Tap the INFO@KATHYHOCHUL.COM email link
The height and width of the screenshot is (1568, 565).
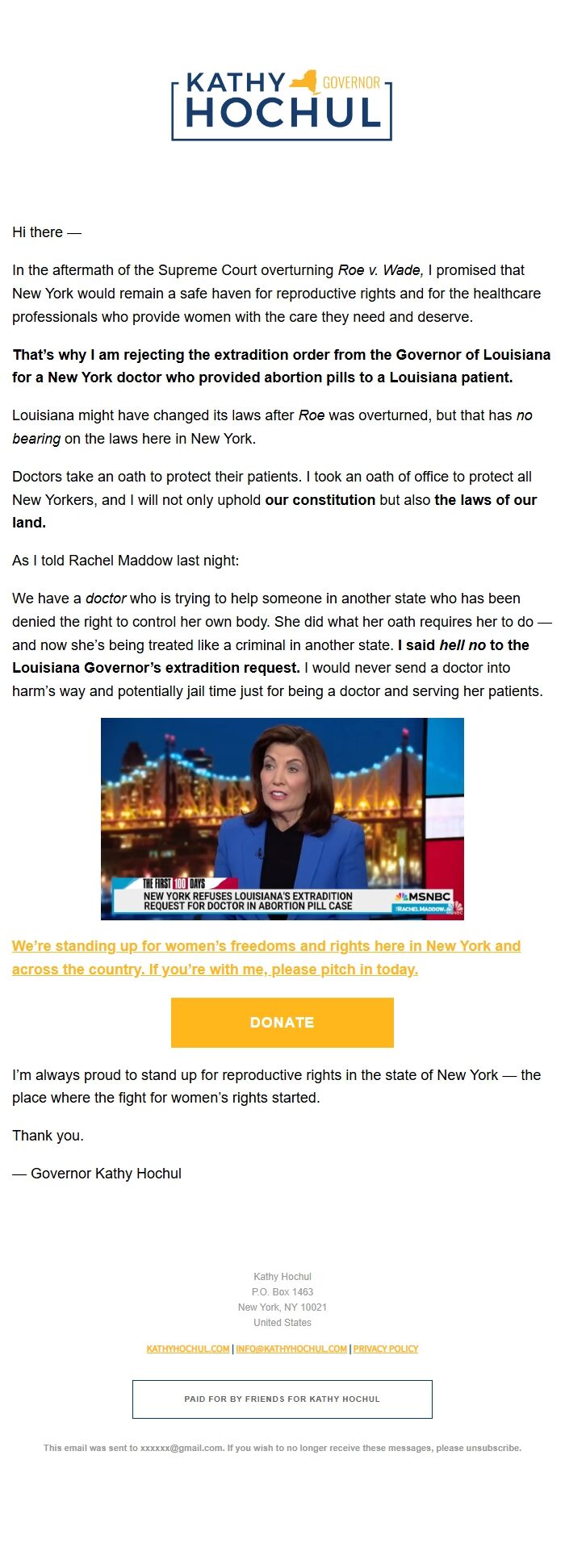(291, 1349)
